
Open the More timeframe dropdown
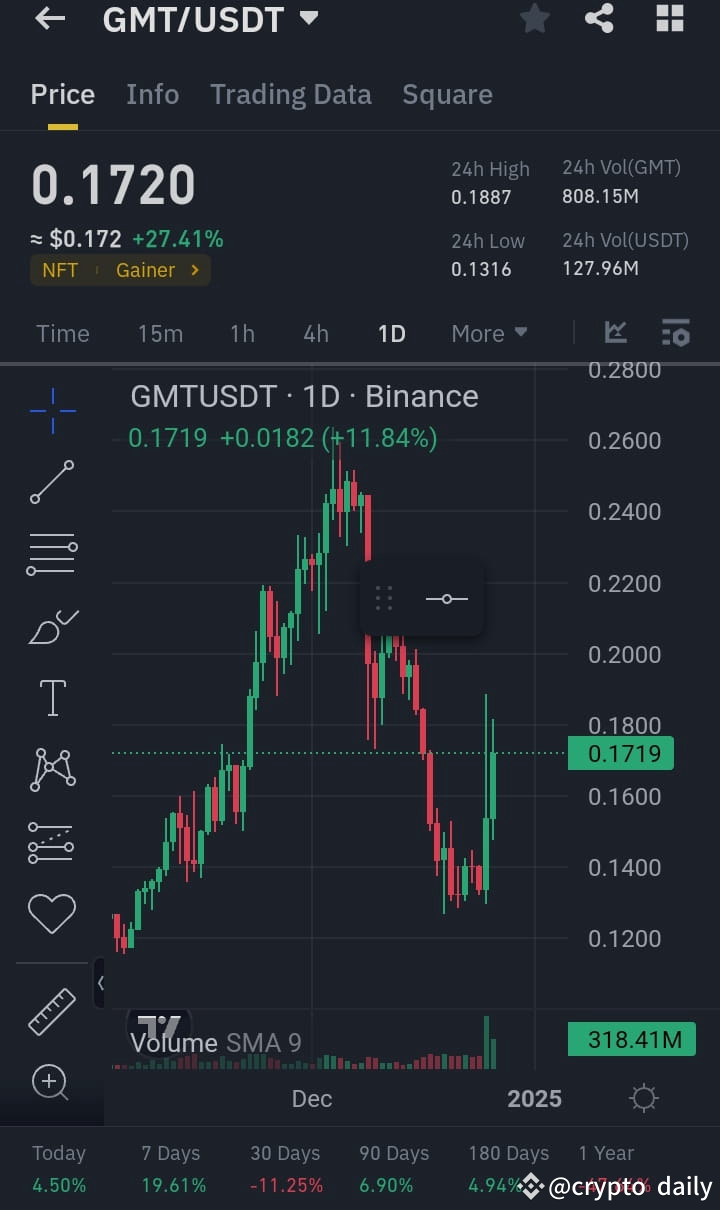[x=489, y=333]
